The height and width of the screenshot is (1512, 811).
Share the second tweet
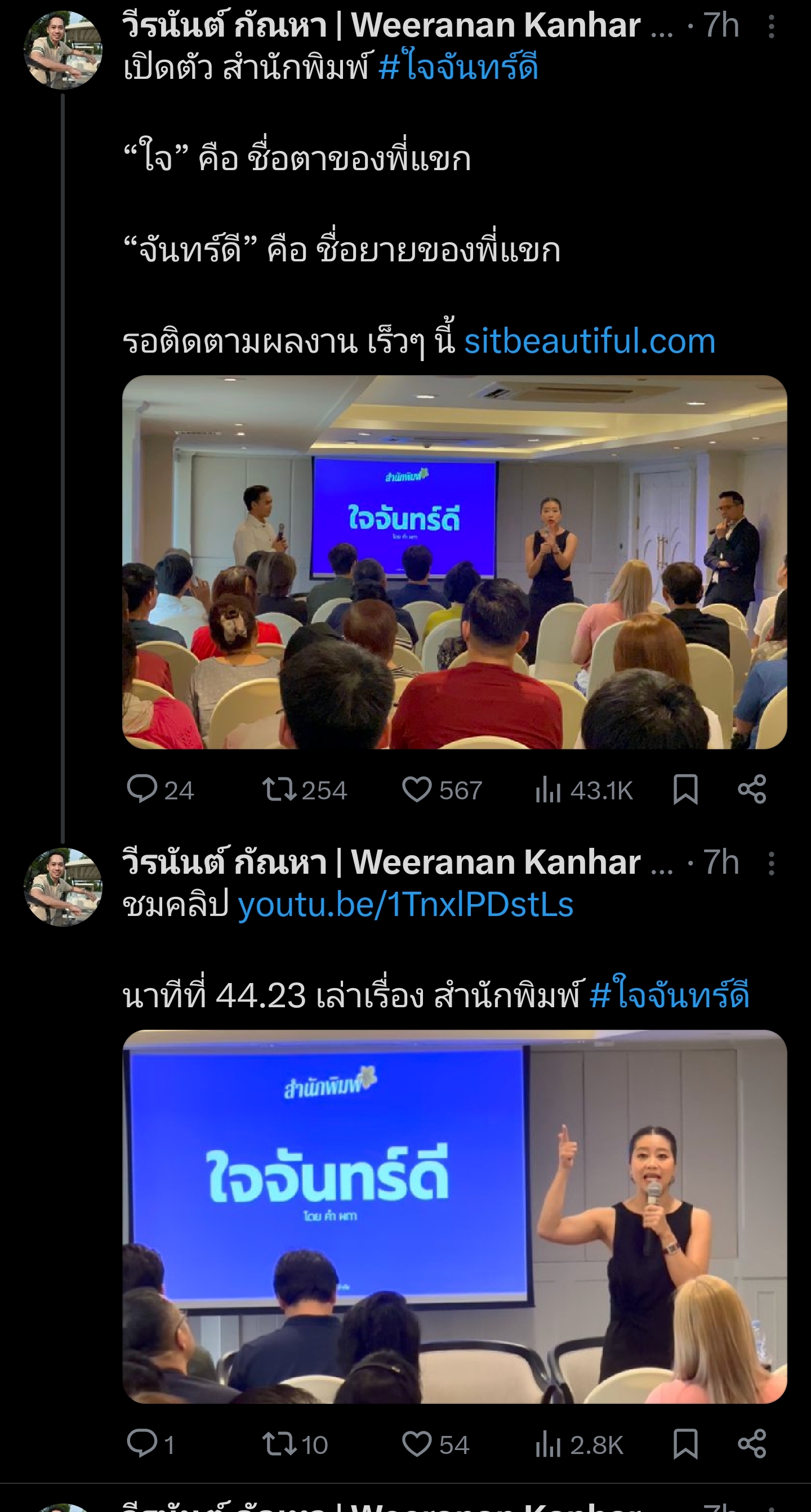coord(752,1443)
